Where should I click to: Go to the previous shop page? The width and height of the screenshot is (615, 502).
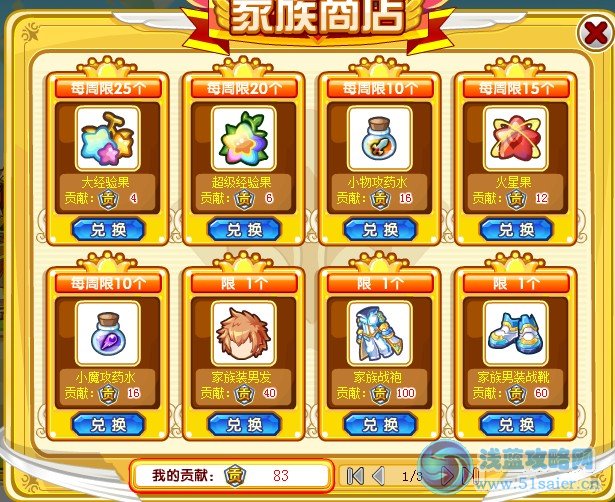click(379, 474)
